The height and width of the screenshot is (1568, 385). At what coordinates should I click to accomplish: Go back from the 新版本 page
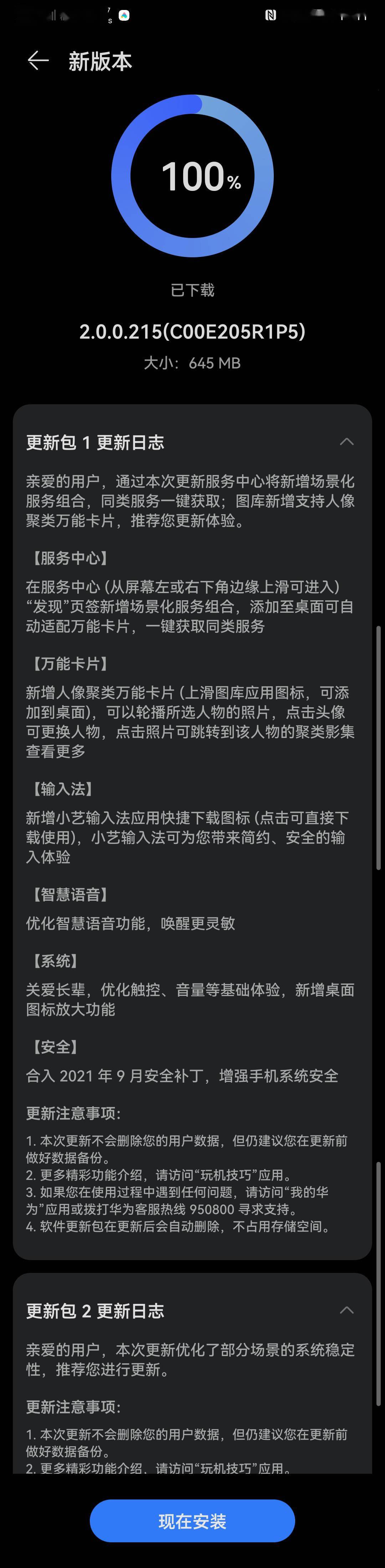click(x=38, y=60)
